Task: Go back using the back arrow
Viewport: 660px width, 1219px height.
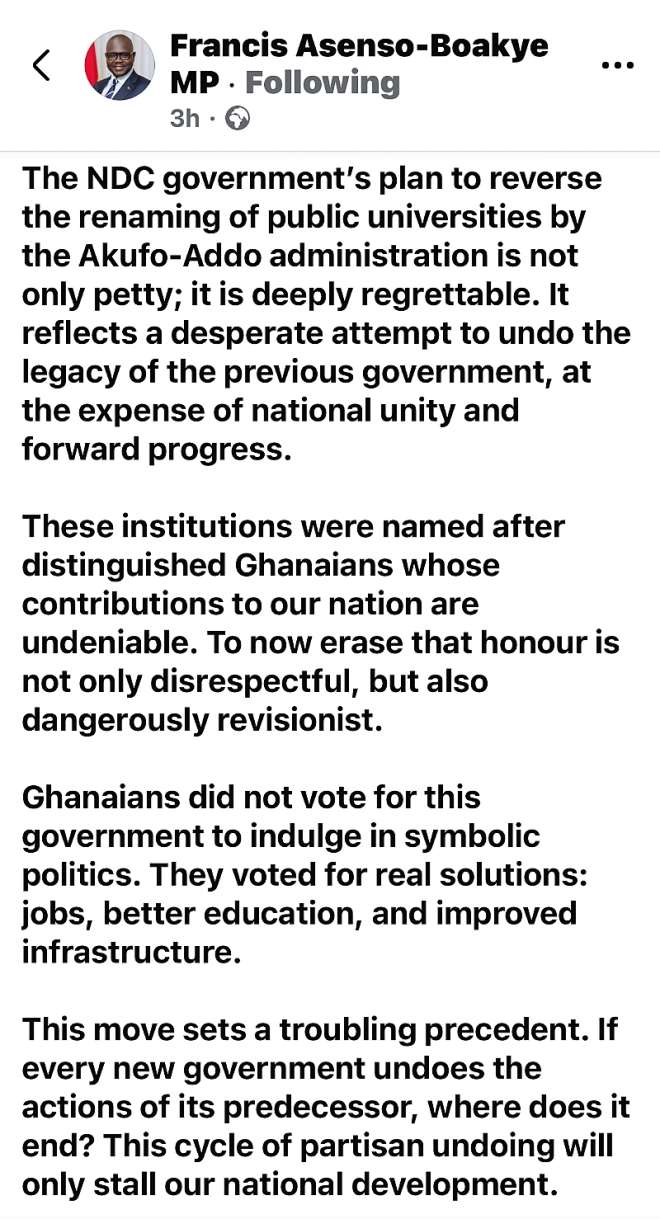Action: [x=41, y=65]
